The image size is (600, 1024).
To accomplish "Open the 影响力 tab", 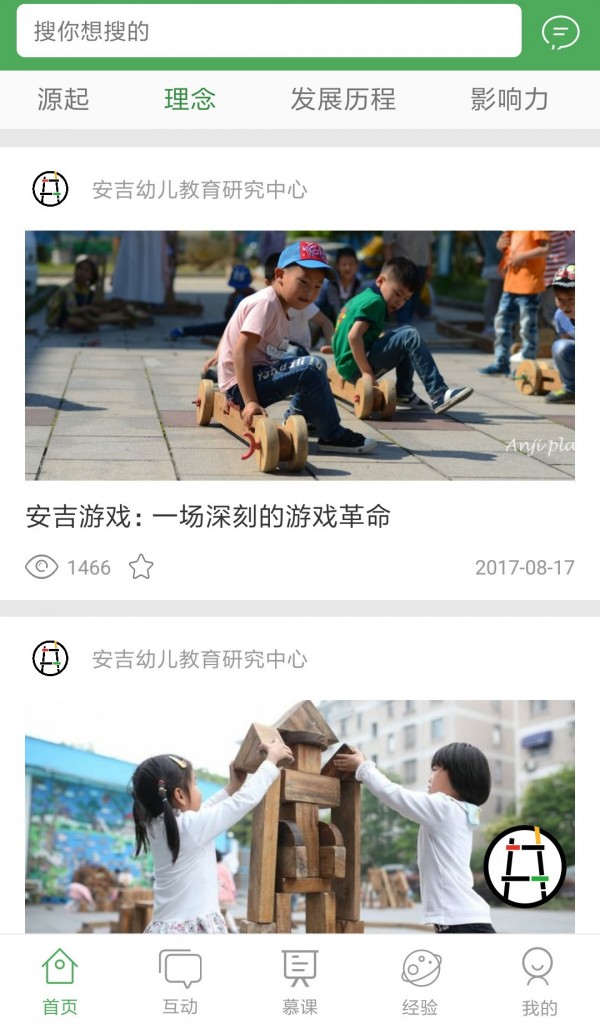I will pyautogui.click(x=509, y=99).
